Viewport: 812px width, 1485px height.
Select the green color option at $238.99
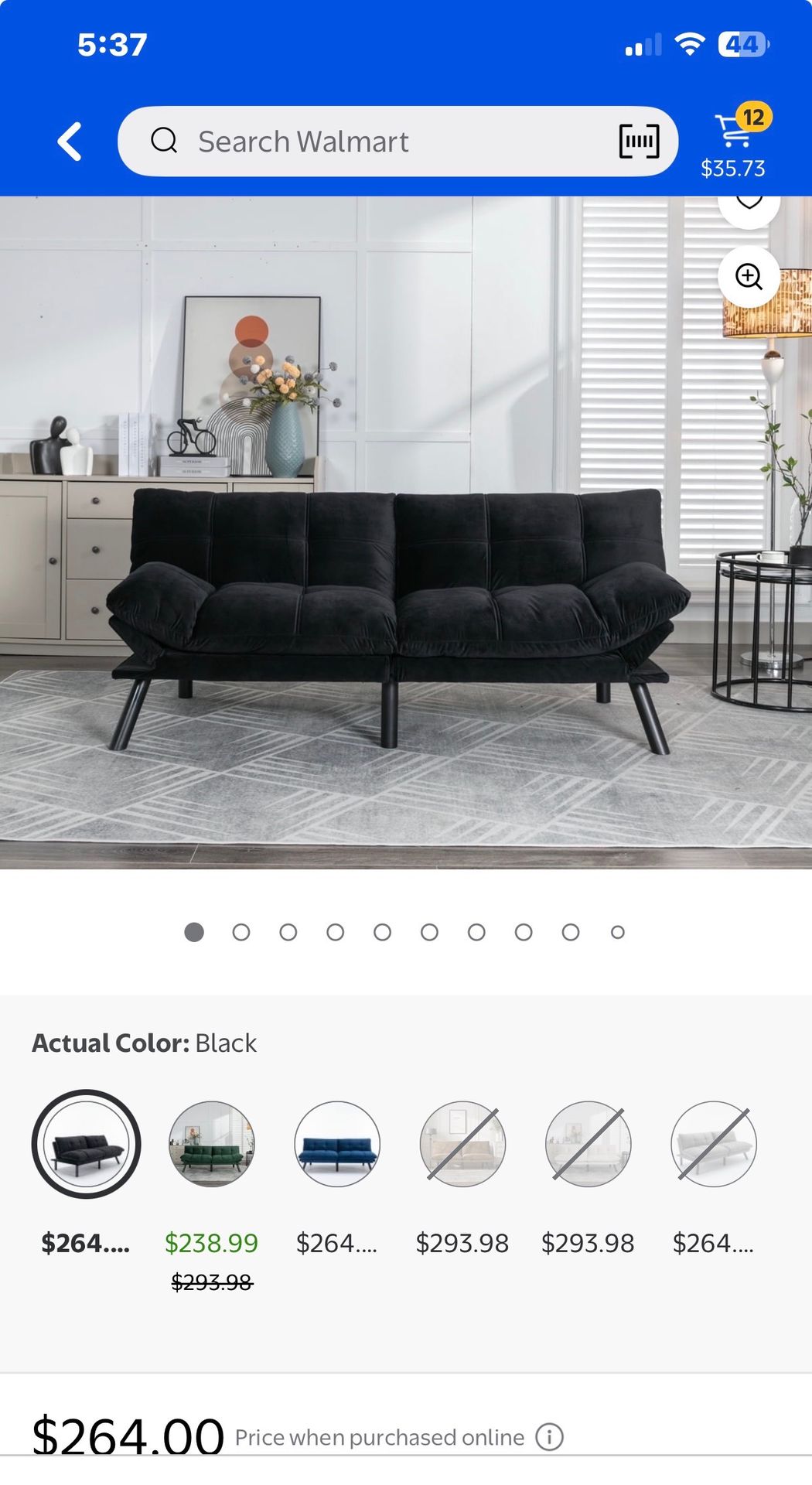coord(211,1143)
